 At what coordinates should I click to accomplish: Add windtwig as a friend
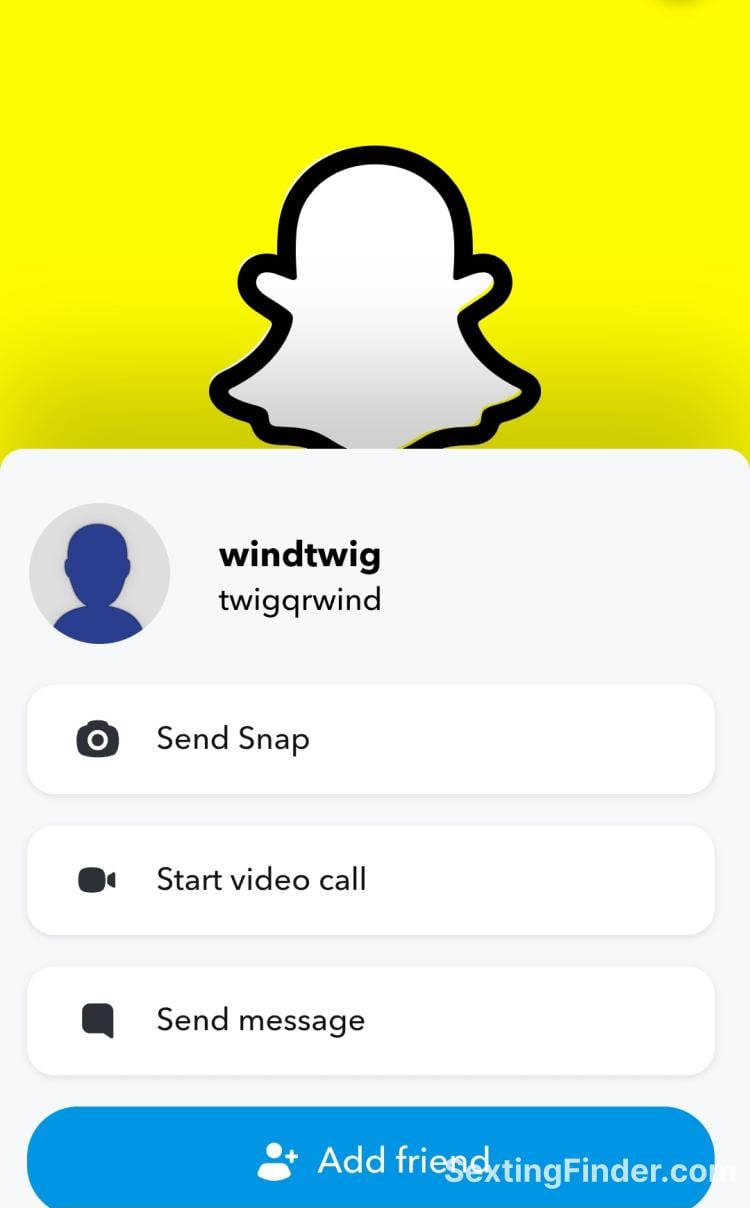point(370,1160)
